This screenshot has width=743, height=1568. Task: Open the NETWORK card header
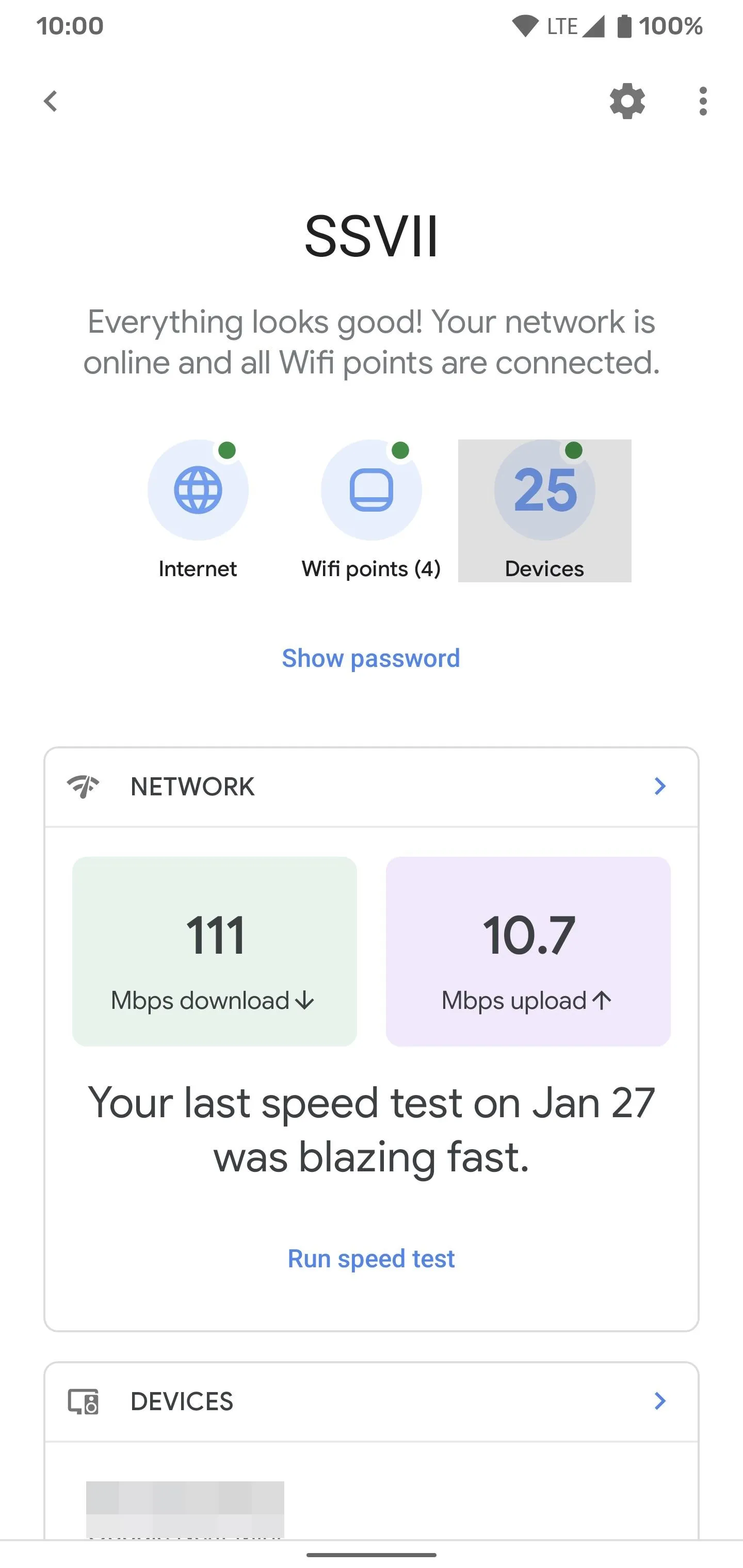(372, 787)
